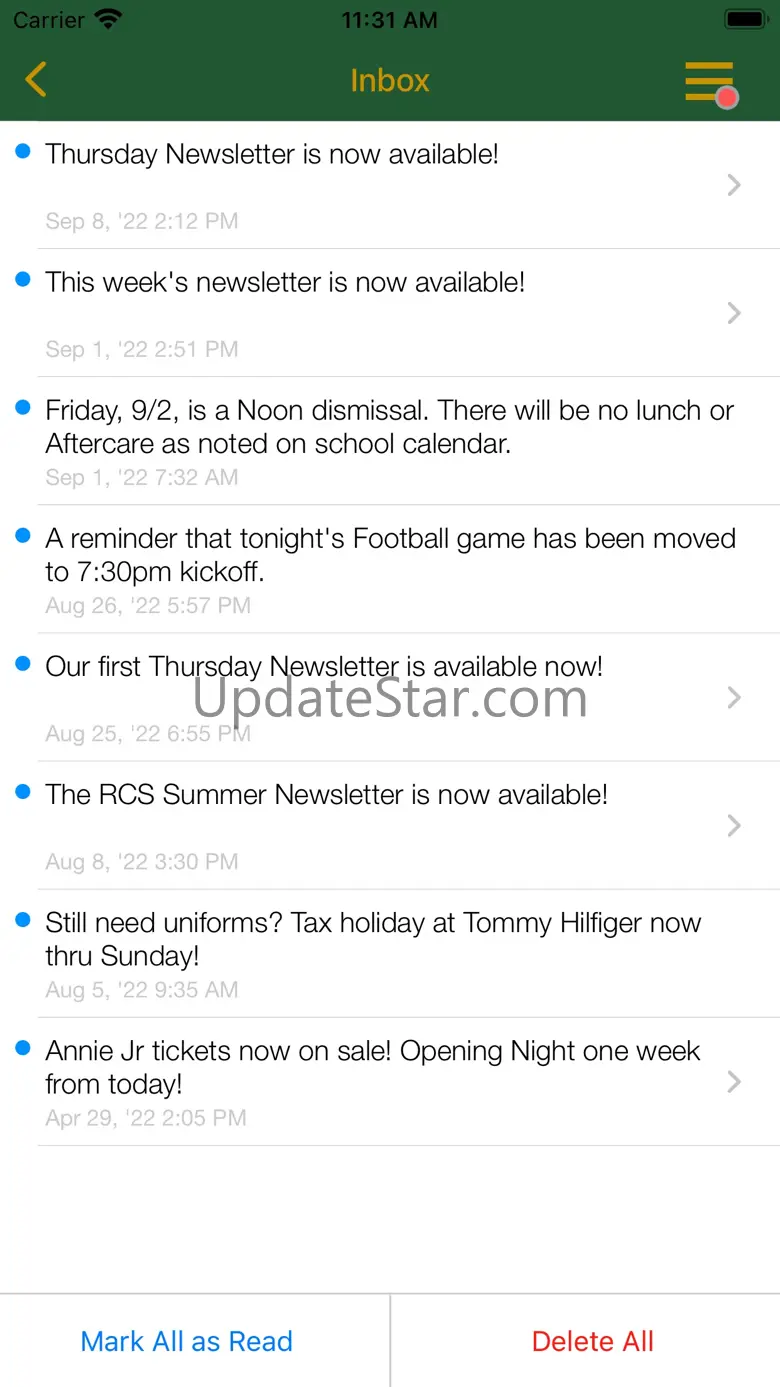Open the hamburger menu

point(709,81)
